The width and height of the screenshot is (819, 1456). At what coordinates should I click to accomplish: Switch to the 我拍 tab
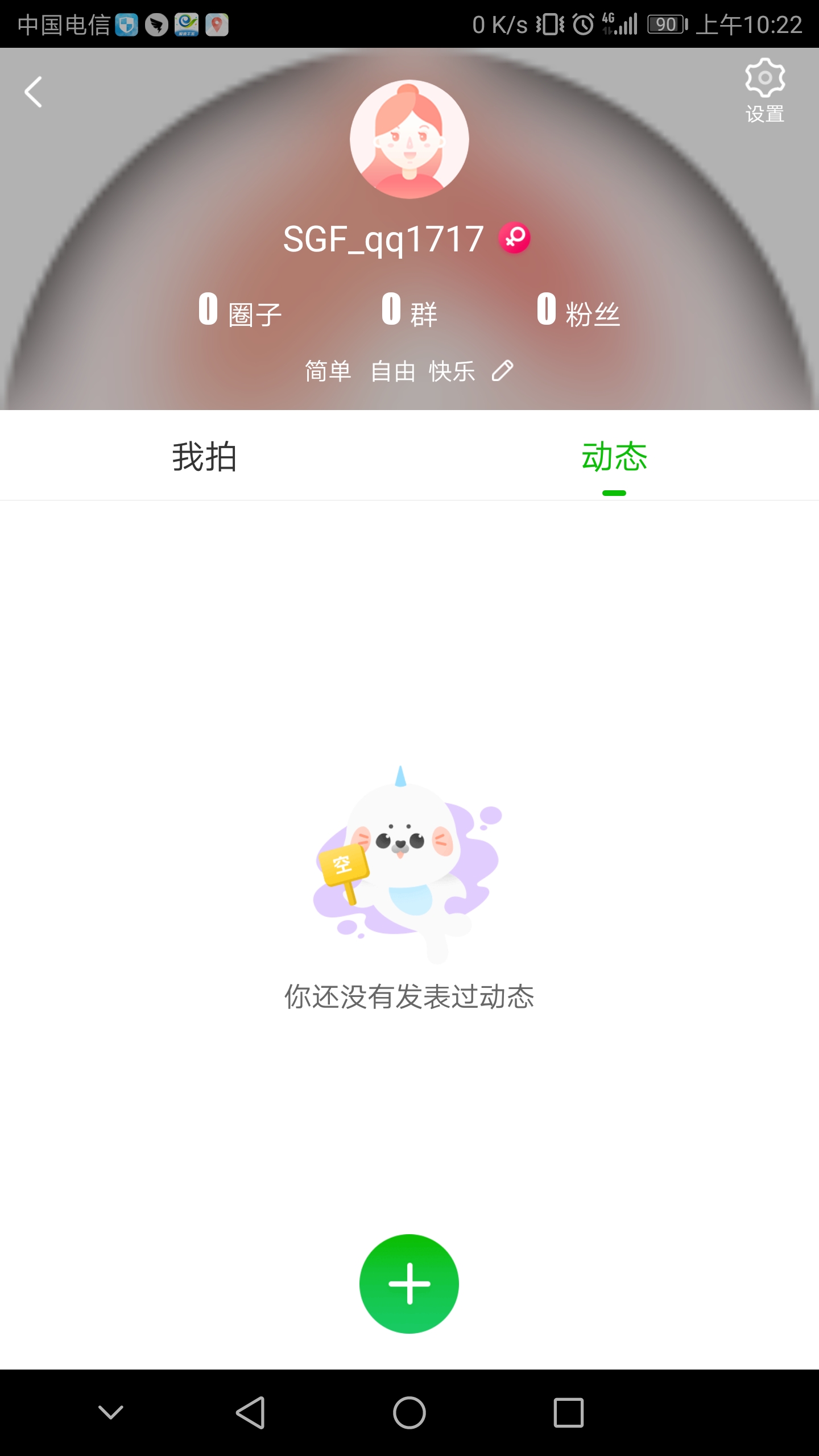click(205, 456)
